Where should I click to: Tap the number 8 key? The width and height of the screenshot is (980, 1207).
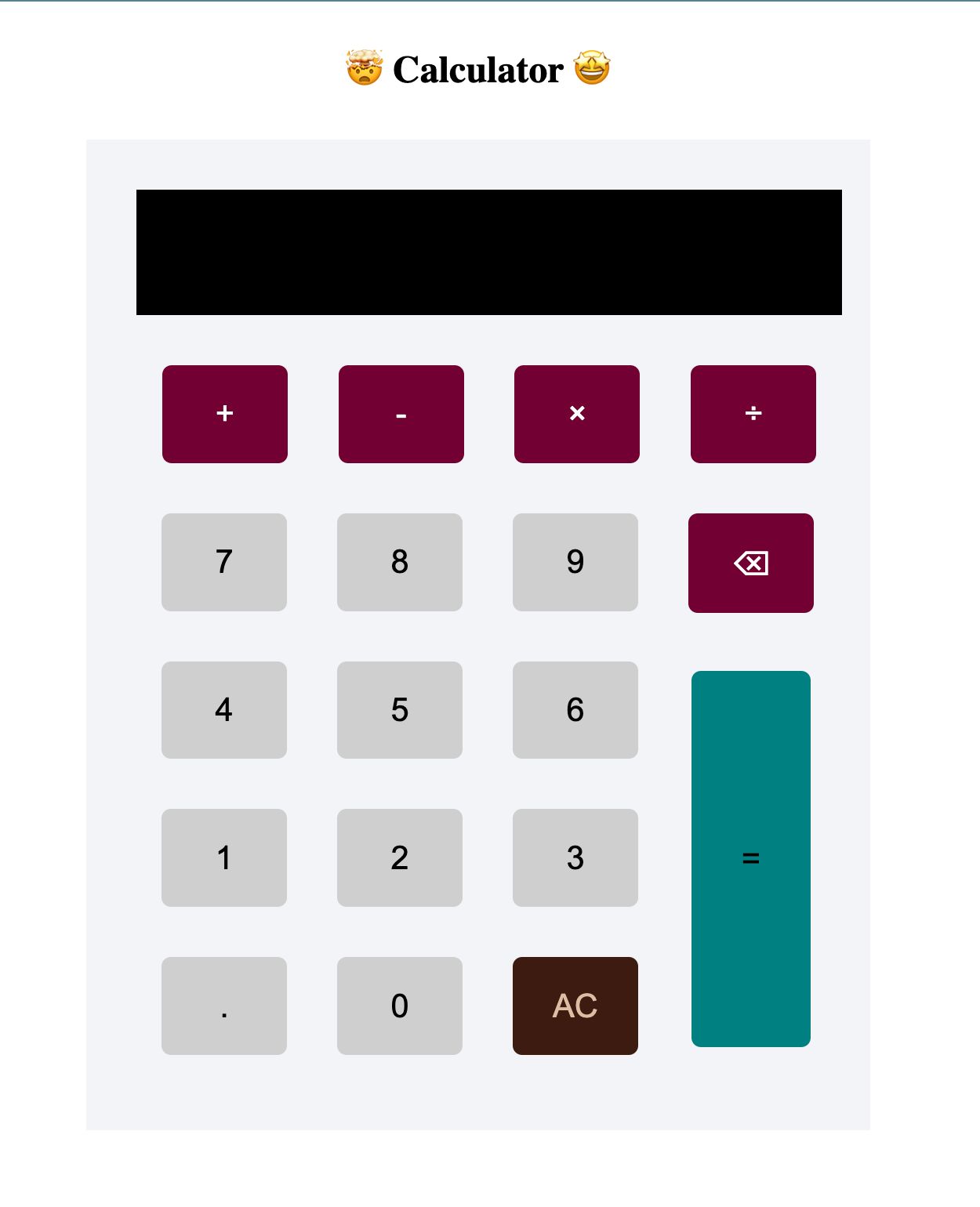(x=400, y=562)
